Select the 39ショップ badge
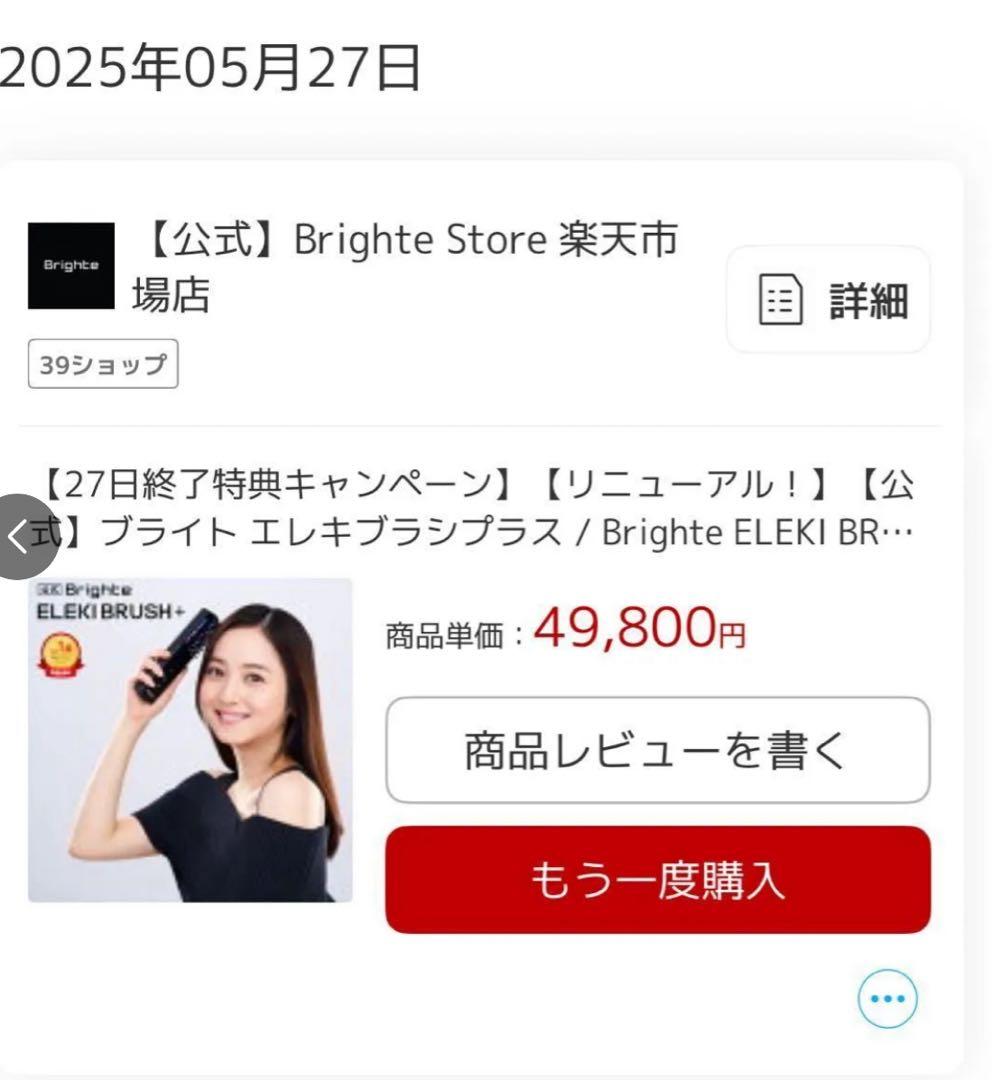This screenshot has height=1080, width=992. (x=103, y=364)
